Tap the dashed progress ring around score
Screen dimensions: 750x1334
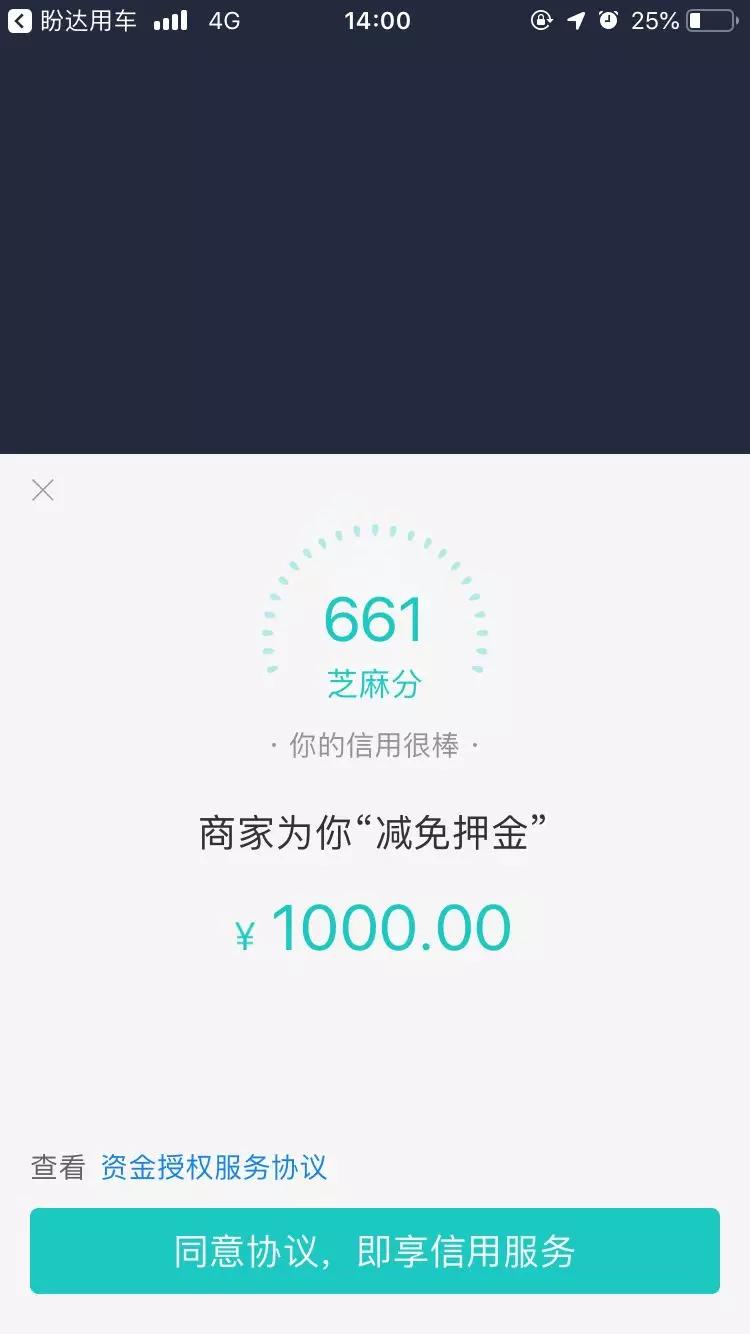pos(375,530)
